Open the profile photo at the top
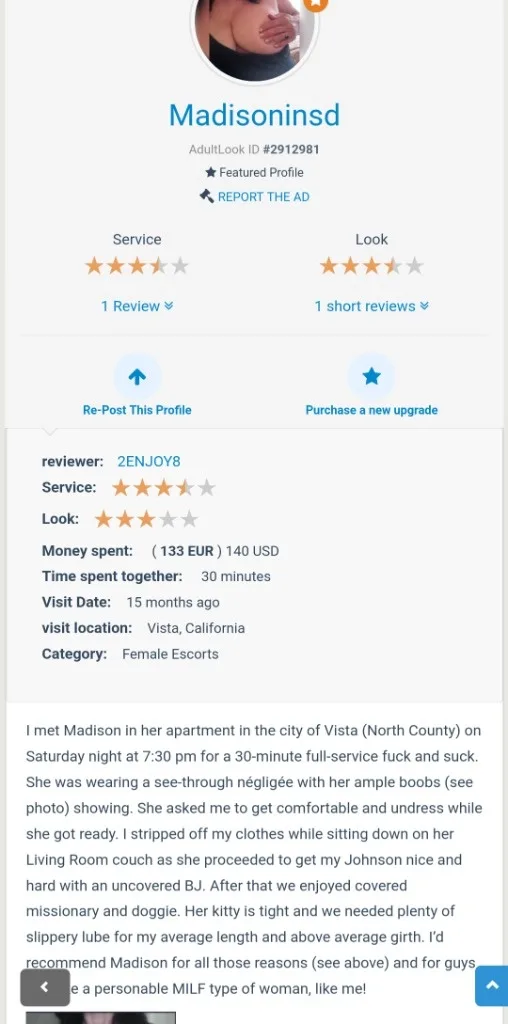 [255, 39]
